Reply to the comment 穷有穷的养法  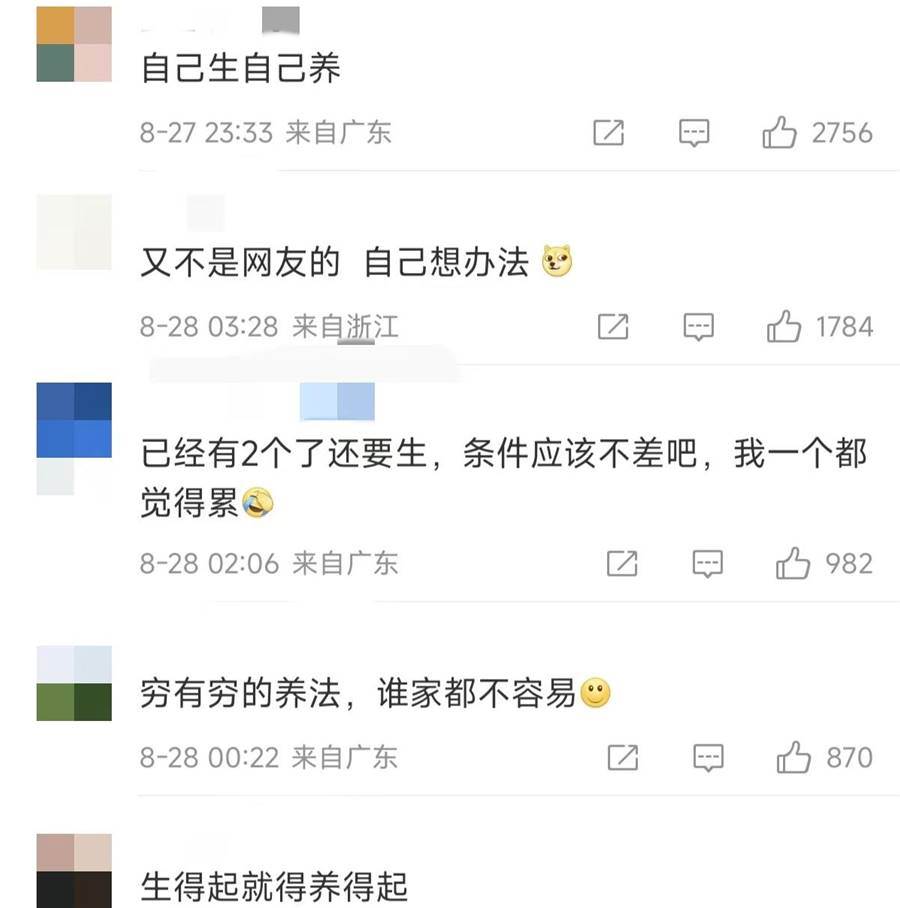click(707, 758)
